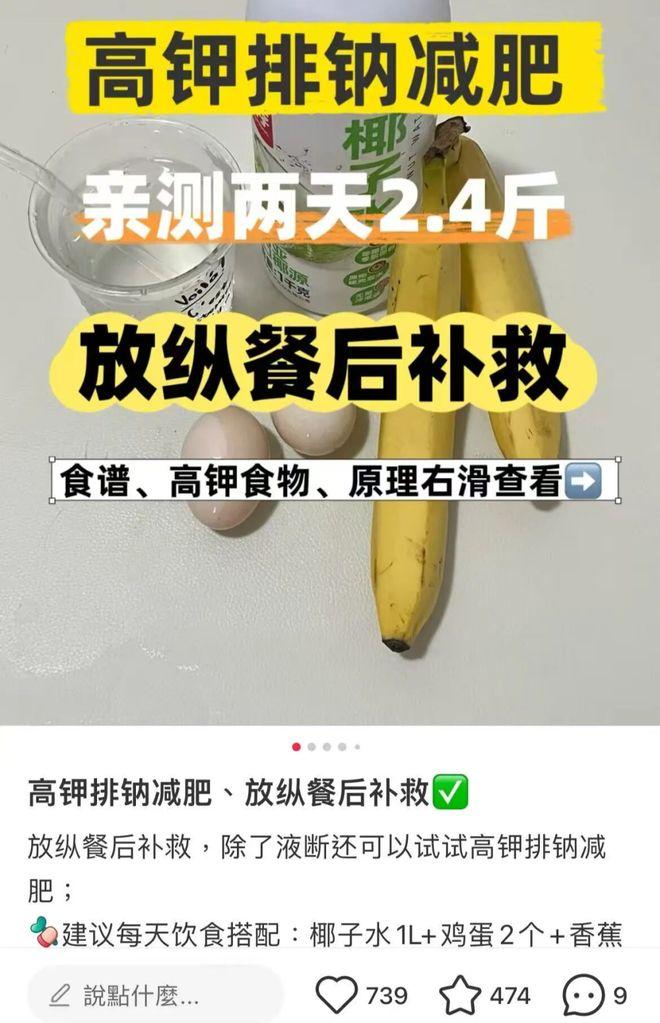Open comments via the speech bubble icon

pyautogui.click(x=583, y=995)
